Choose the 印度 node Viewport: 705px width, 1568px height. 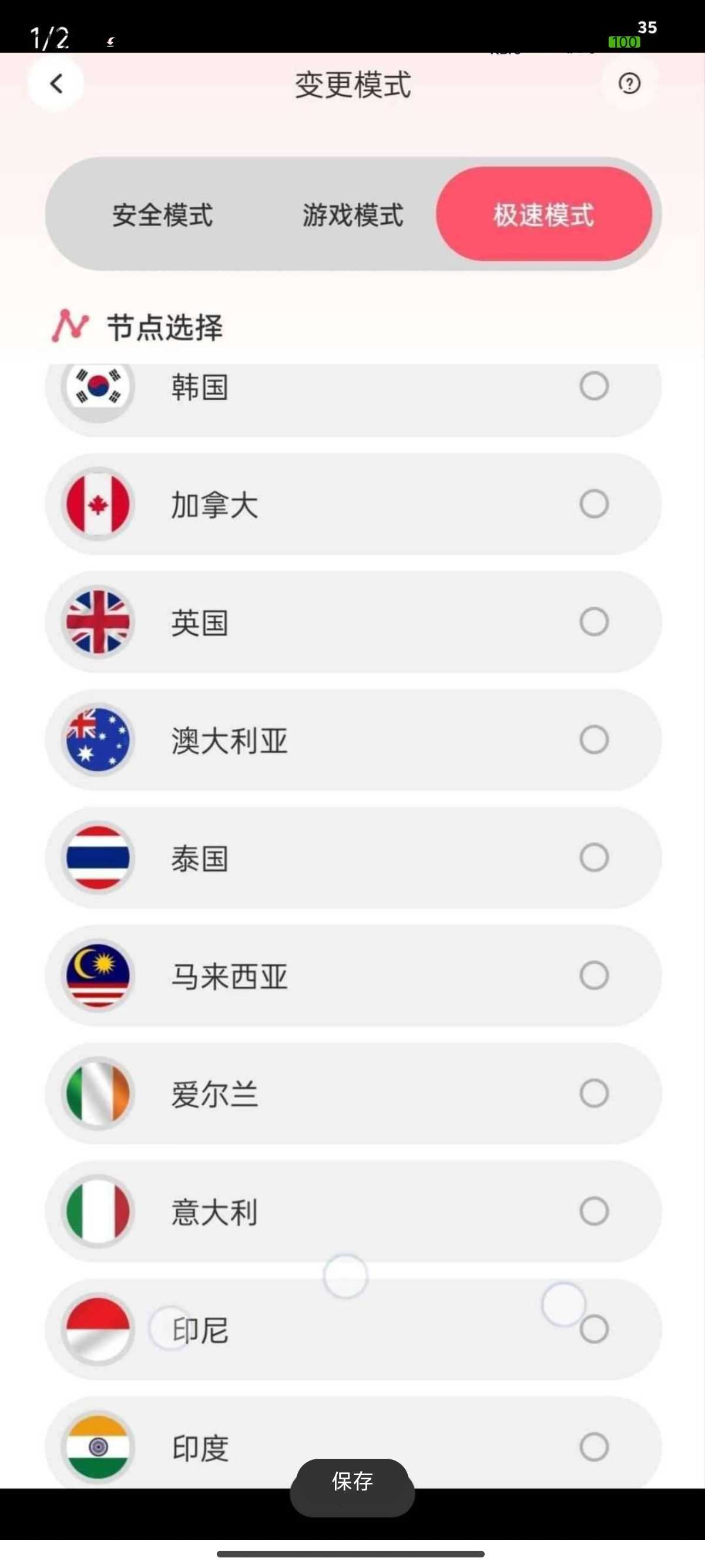point(353,1442)
